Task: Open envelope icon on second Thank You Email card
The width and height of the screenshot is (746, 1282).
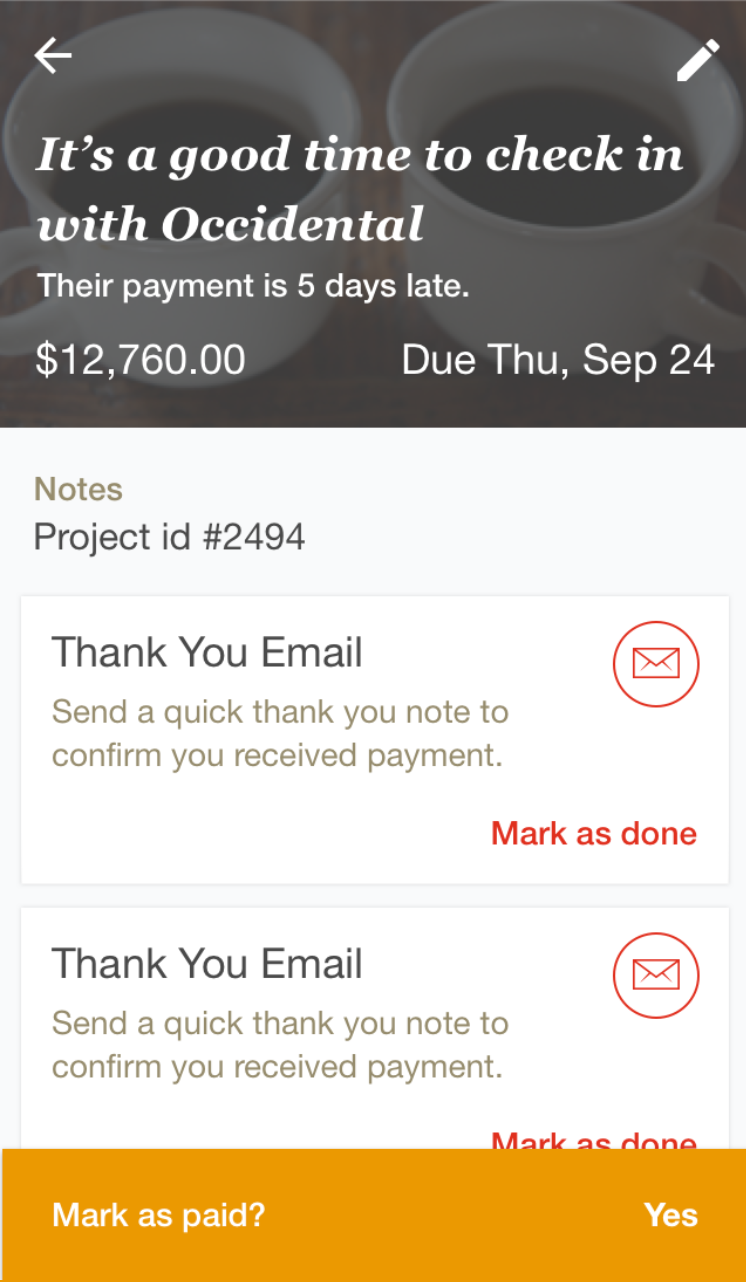Action: point(656,975)
